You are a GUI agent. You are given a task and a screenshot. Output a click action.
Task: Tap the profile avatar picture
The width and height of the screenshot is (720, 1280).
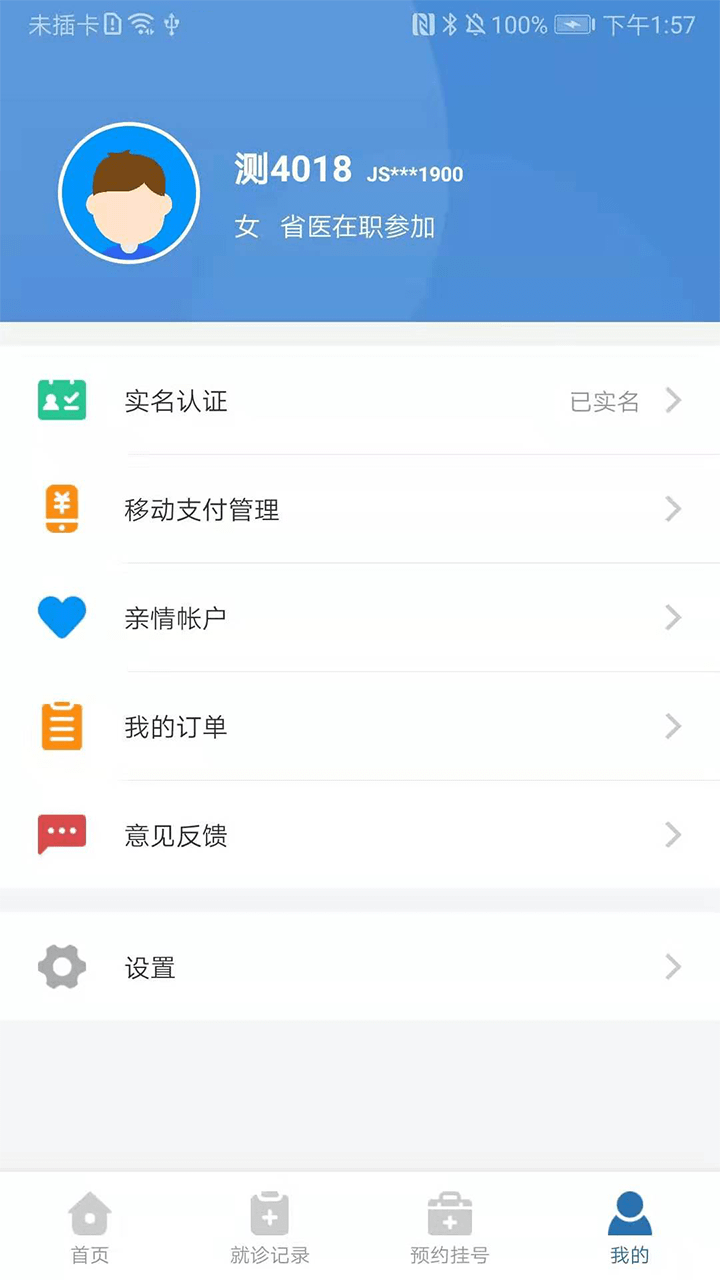[129, 193]
